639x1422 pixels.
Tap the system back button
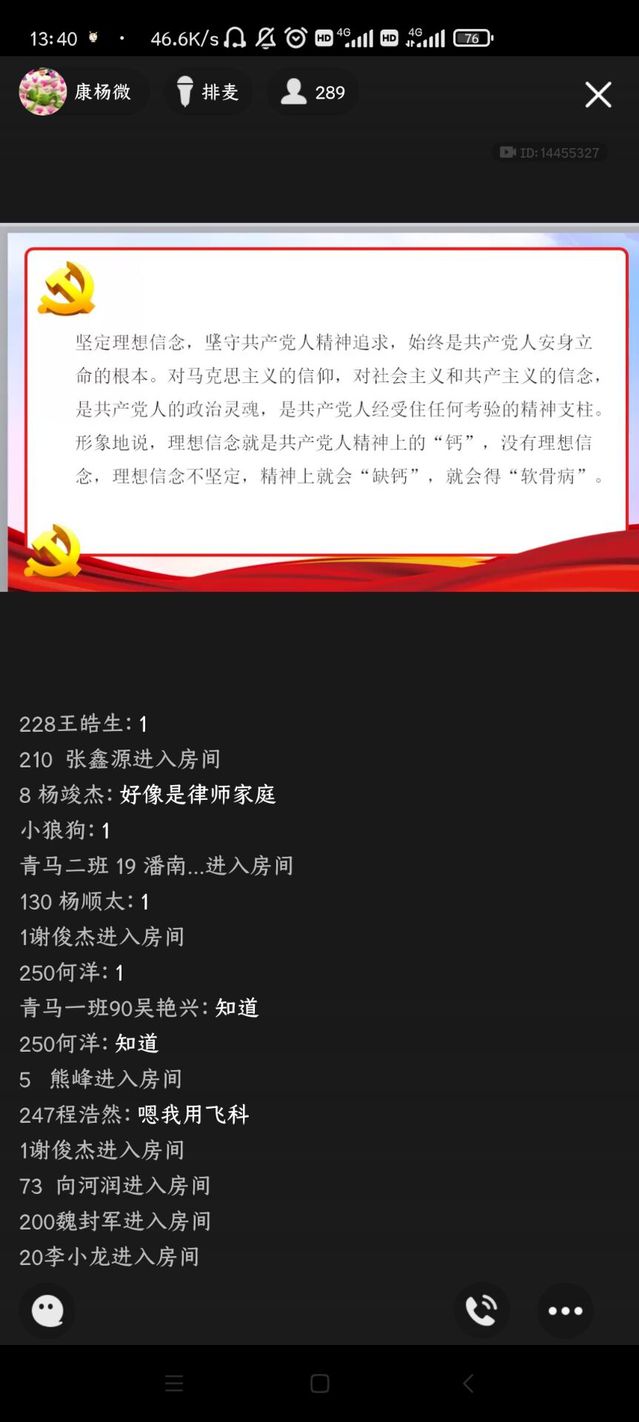468,1384
